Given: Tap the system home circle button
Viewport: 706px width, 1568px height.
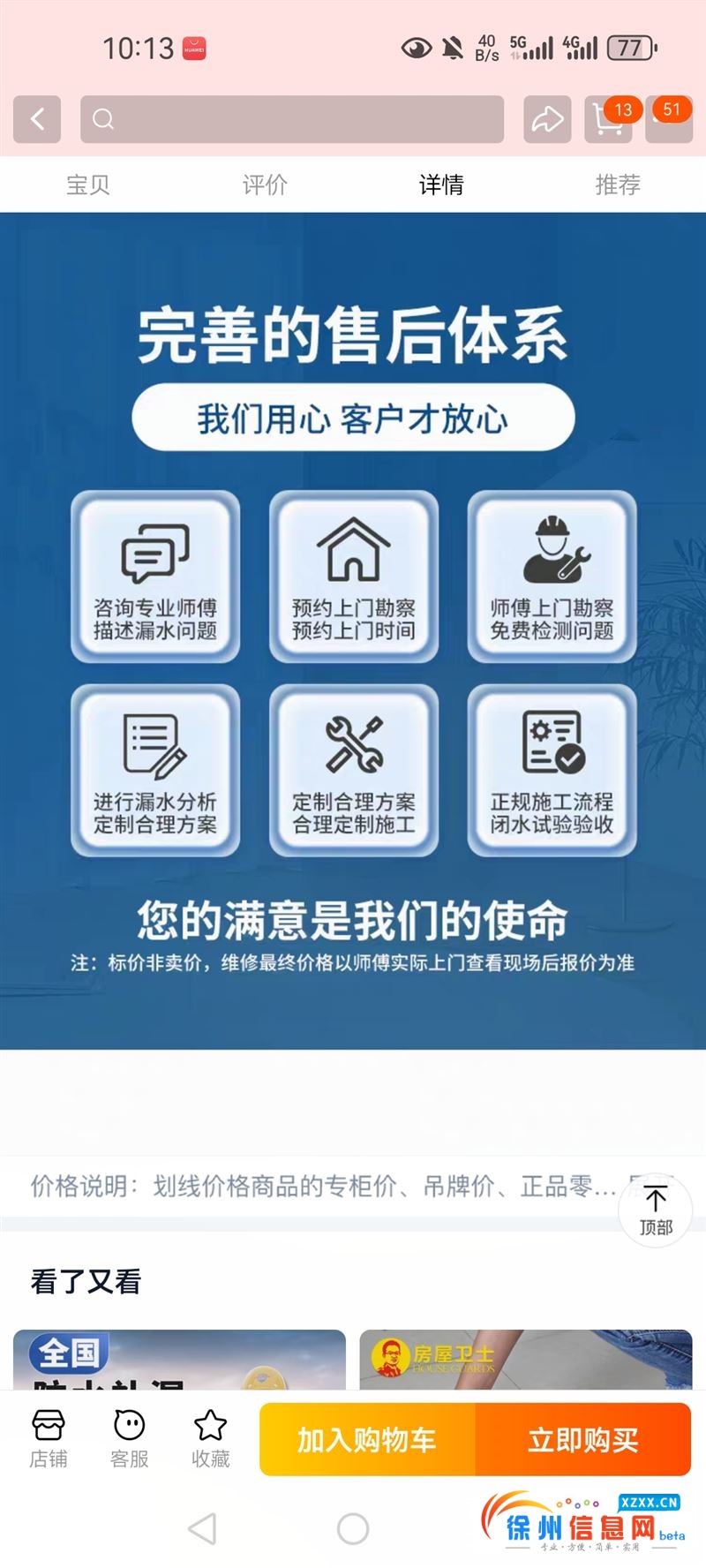Looking at the screenshot, I should 353,1528.
